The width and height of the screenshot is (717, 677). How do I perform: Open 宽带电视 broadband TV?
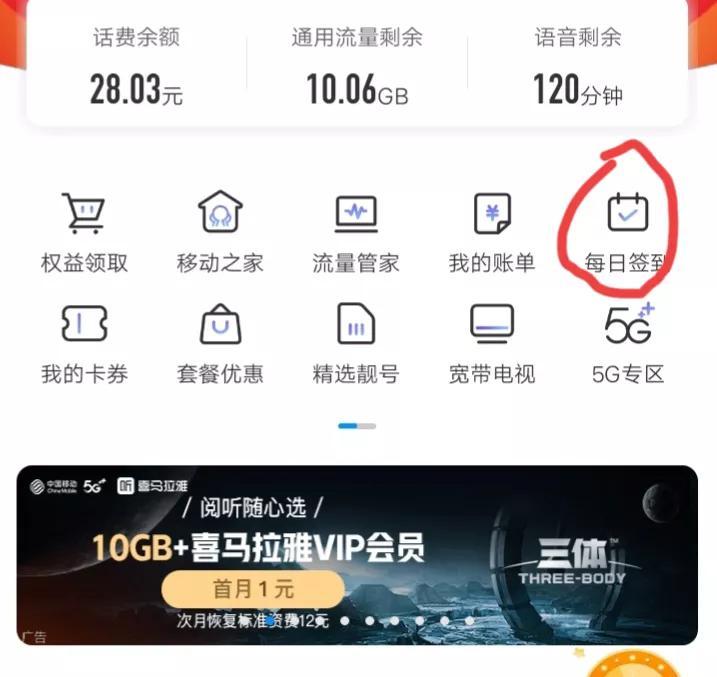[x=492, y=343]
